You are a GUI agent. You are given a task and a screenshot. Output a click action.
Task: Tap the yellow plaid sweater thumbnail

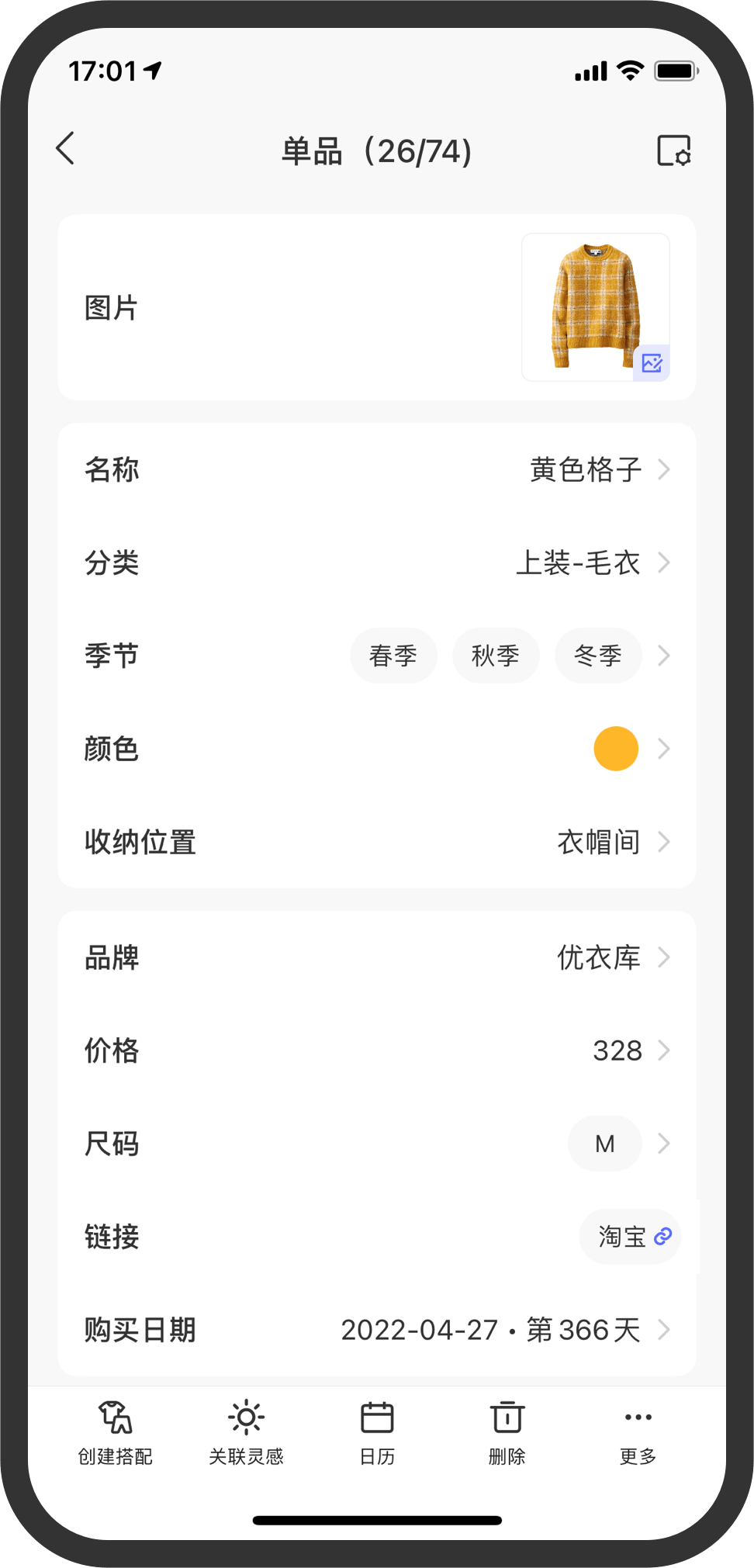[x=595, y=303]
